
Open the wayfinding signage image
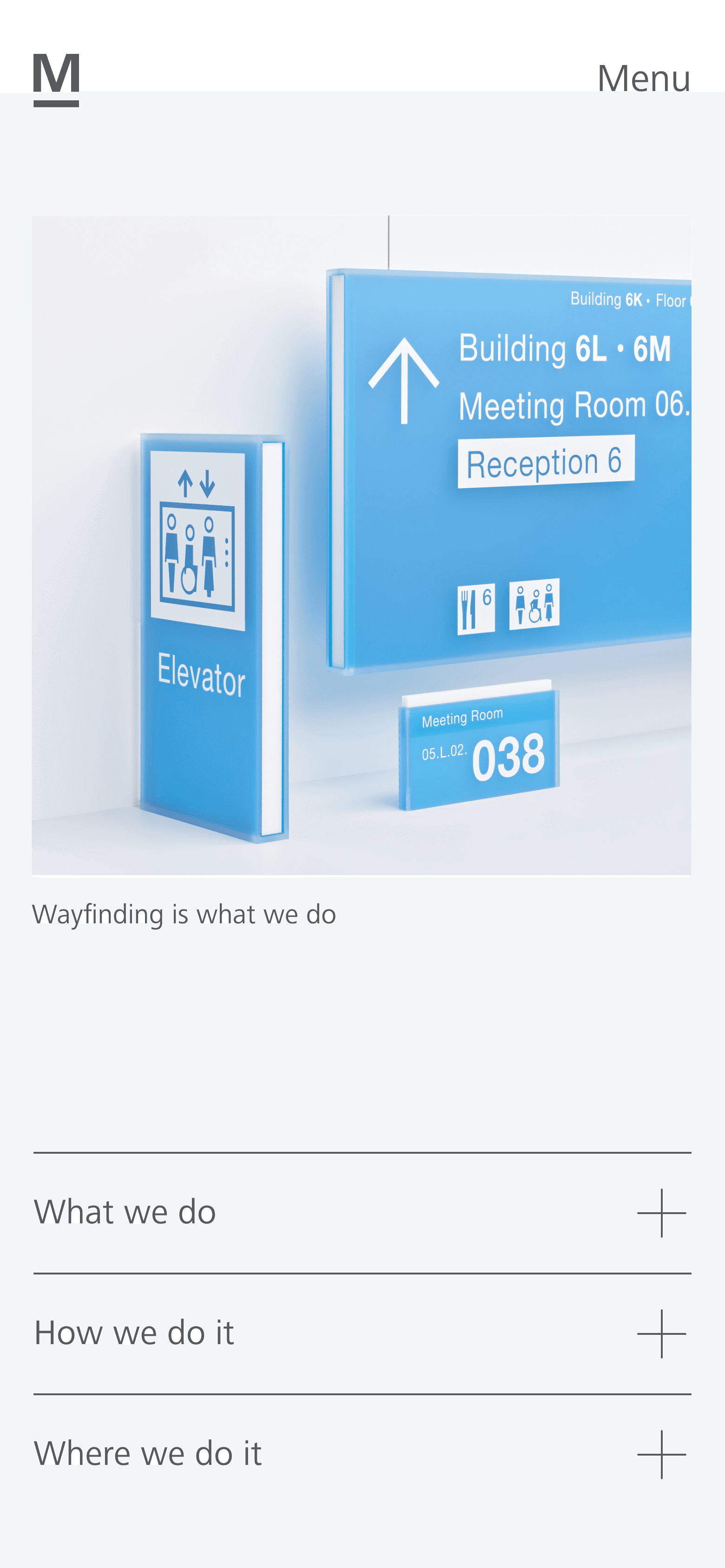click(x=362, y=545)
